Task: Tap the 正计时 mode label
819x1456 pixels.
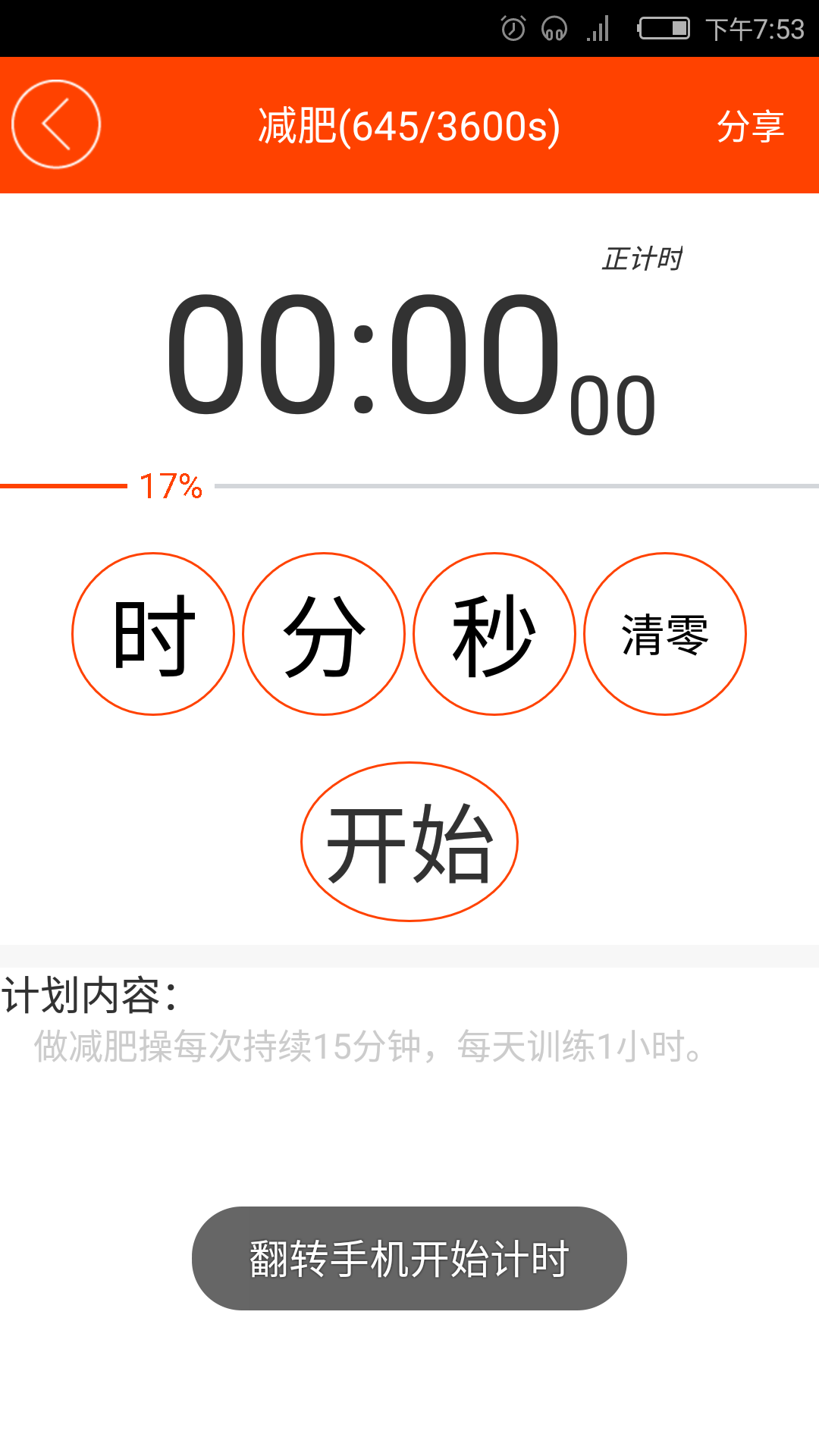Action: point(641,258)
